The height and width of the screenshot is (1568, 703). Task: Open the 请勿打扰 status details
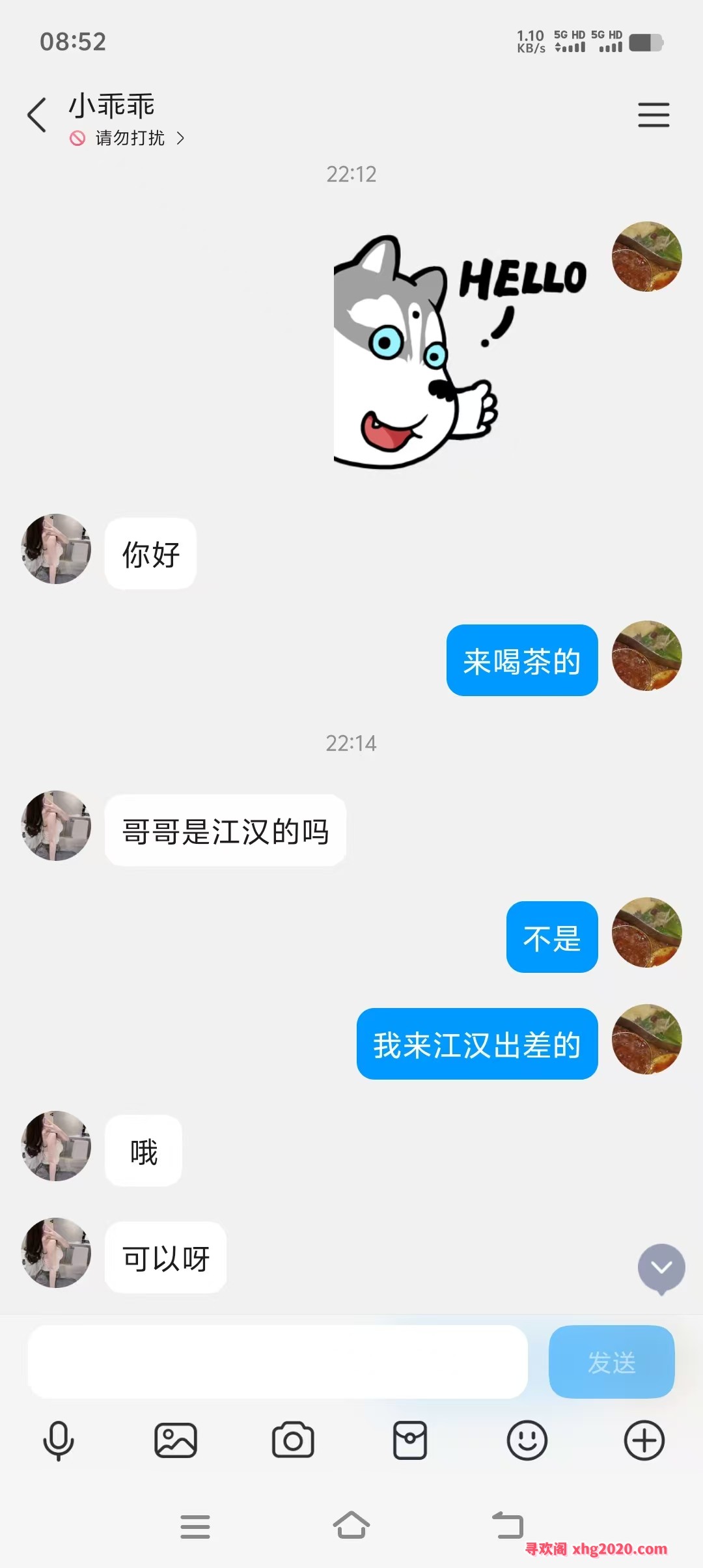pyautogui.click(x=129, y=138)
